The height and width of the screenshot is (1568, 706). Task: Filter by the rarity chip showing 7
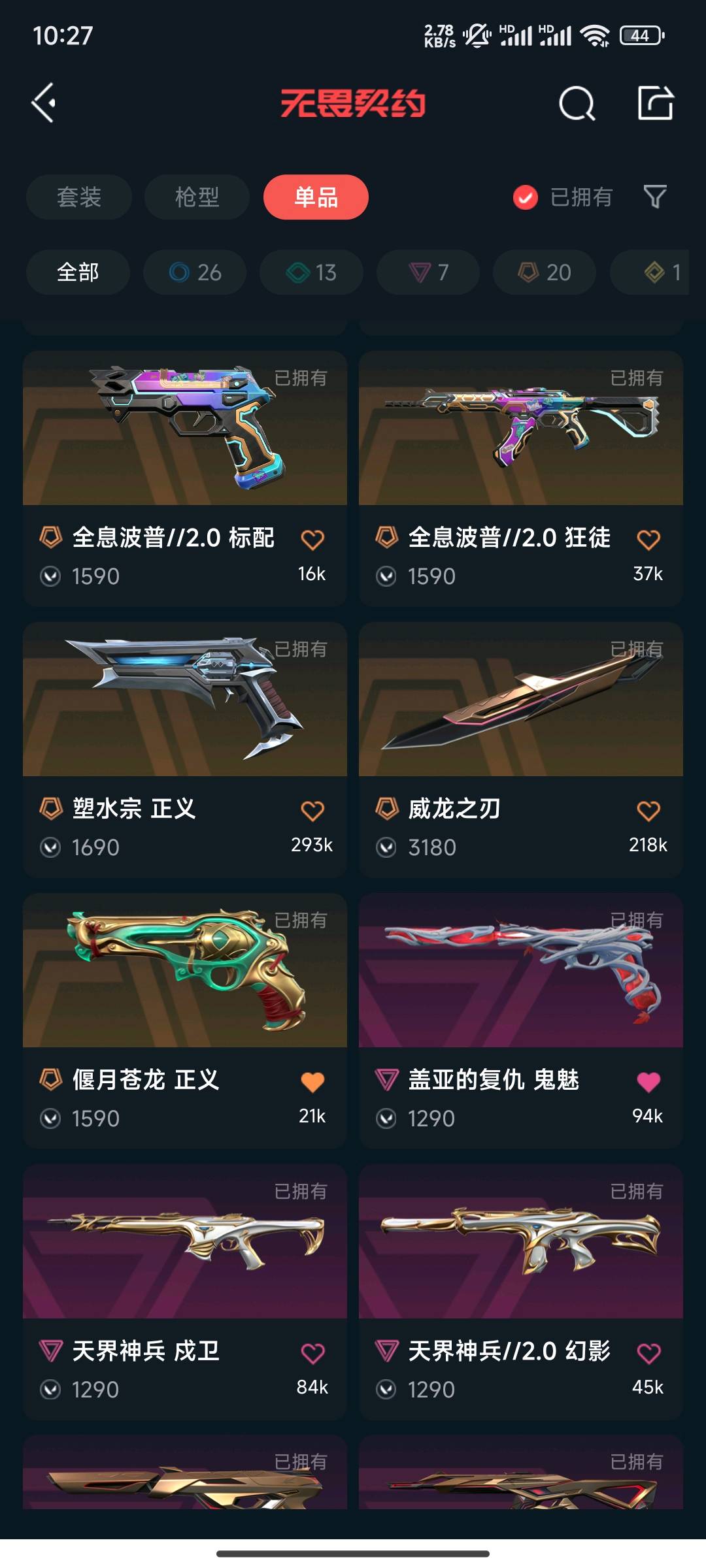pos(428,272)
